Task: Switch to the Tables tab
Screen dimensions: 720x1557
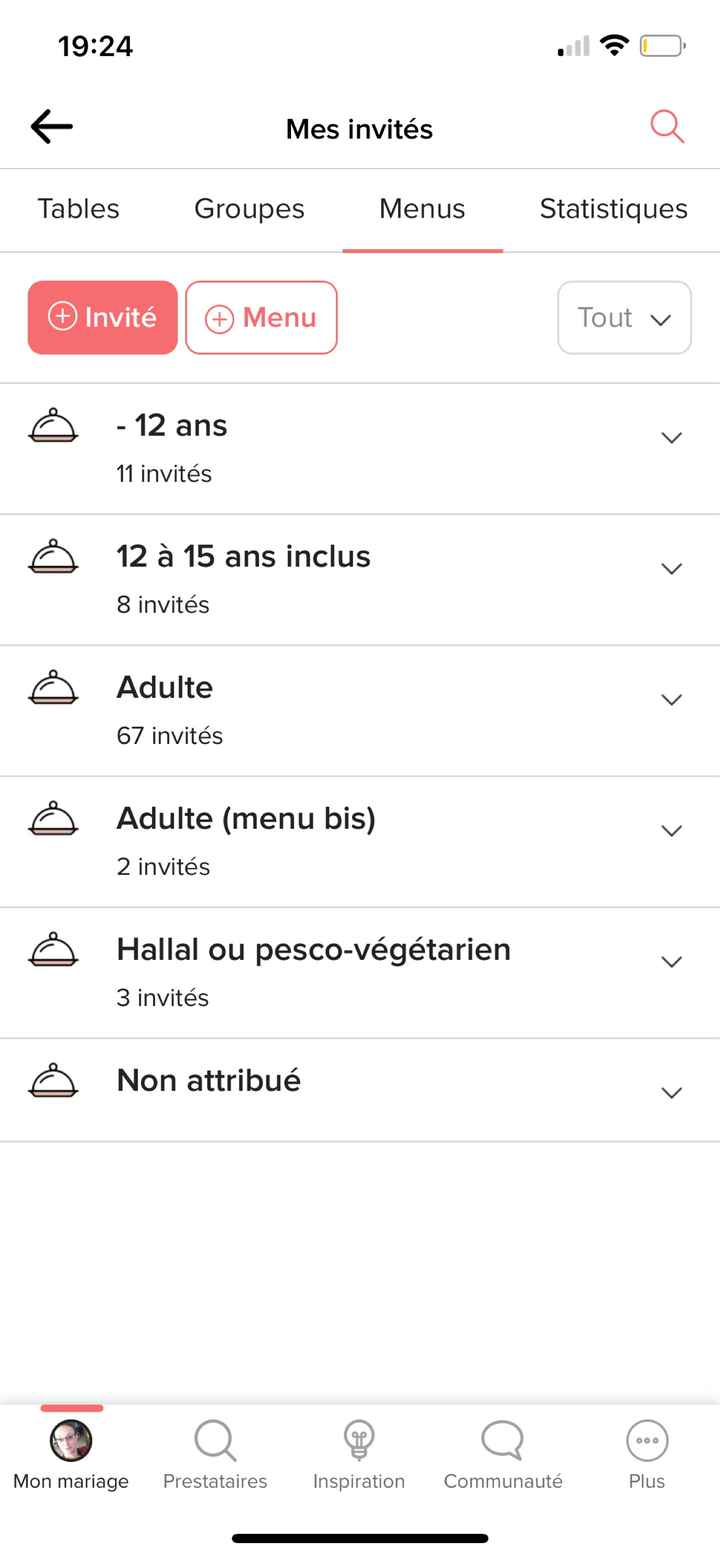Action: coord(78,209)
